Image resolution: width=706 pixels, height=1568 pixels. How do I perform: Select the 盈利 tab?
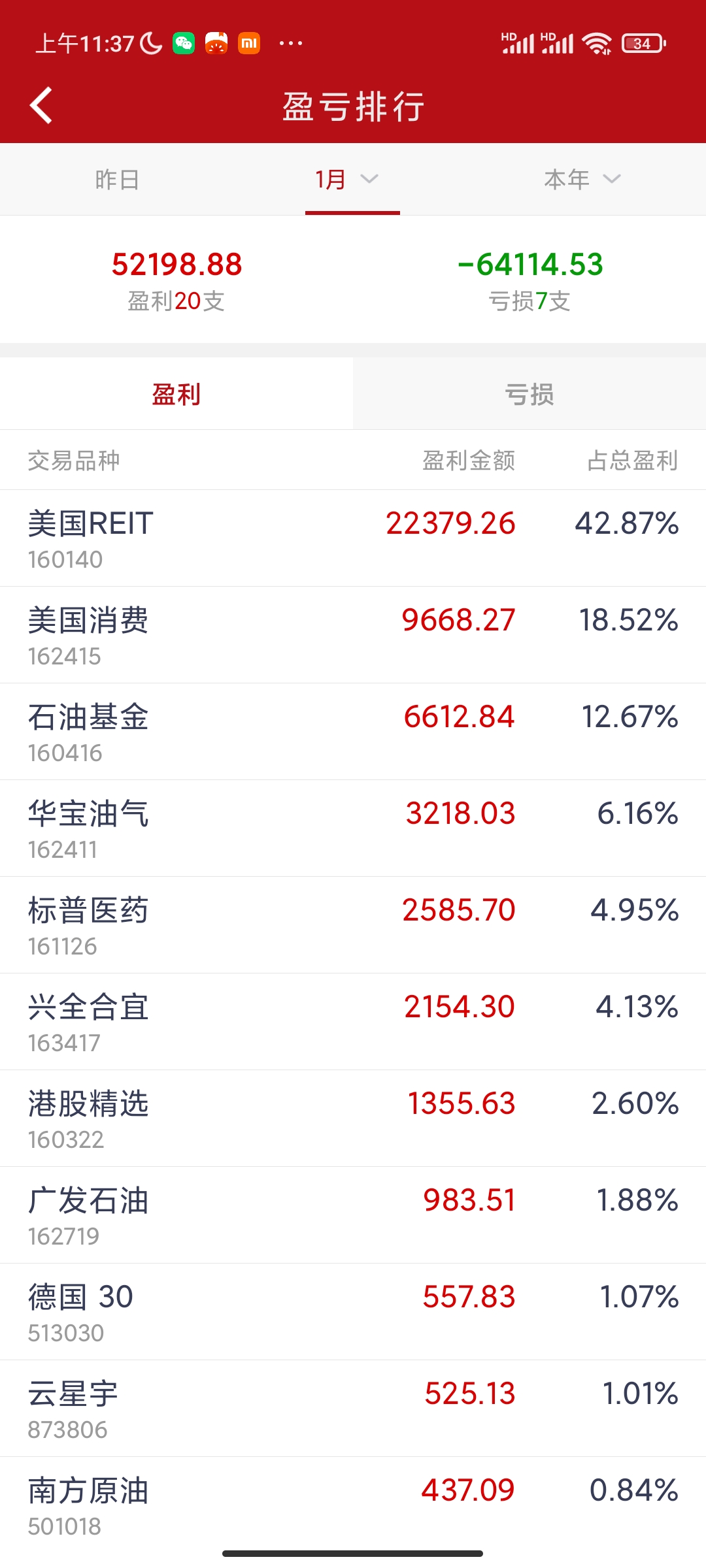point(176,395)
